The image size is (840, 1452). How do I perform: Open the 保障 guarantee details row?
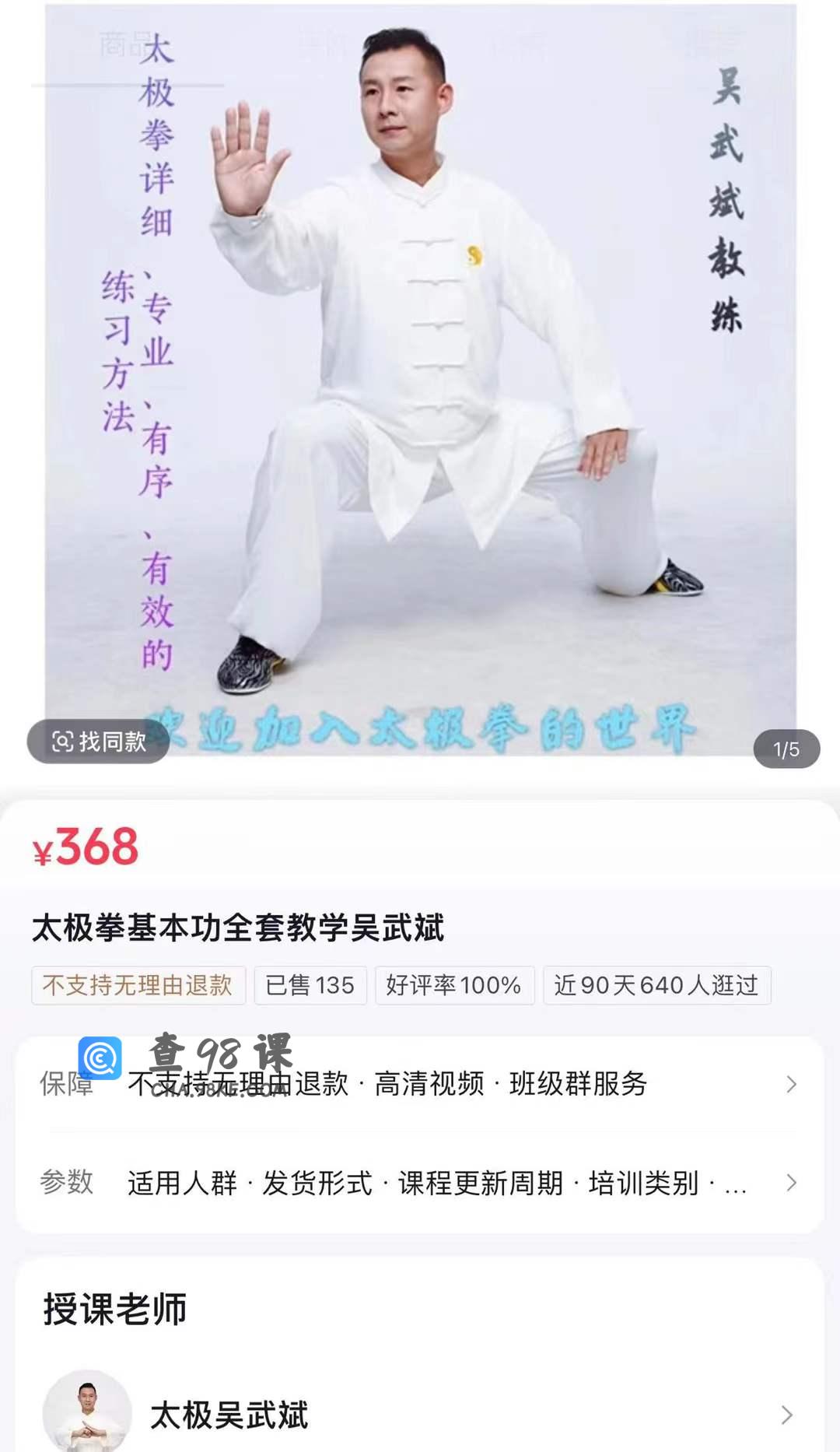[x=420, y=1084]
